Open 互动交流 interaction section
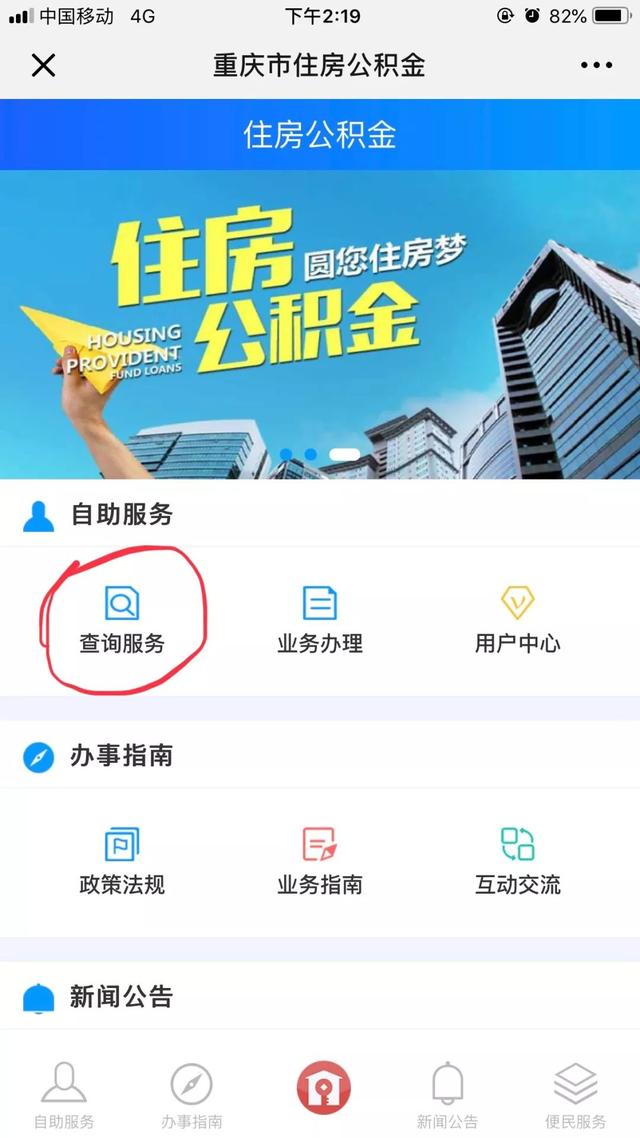Screen dimensions: 640x1138 coord(517,861)
